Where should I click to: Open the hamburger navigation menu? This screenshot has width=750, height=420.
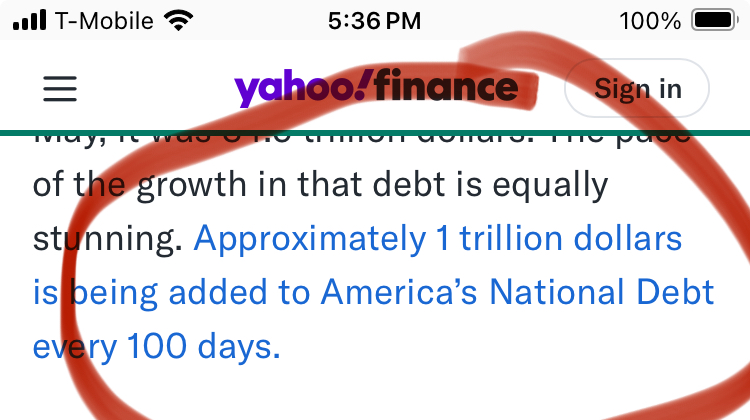60,89
